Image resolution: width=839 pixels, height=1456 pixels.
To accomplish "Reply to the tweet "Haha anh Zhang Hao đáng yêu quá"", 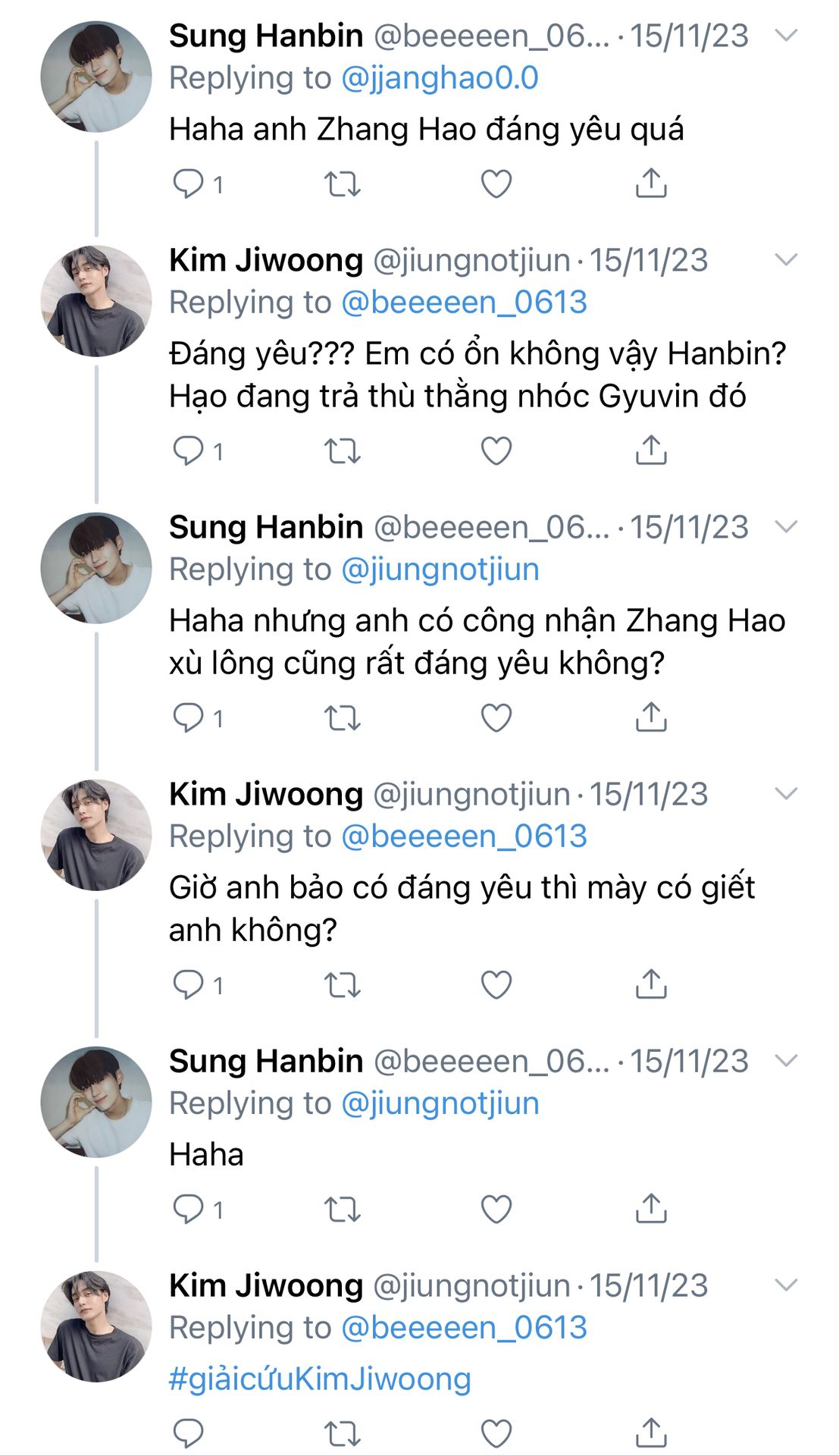I will click(x=189, y=184).
